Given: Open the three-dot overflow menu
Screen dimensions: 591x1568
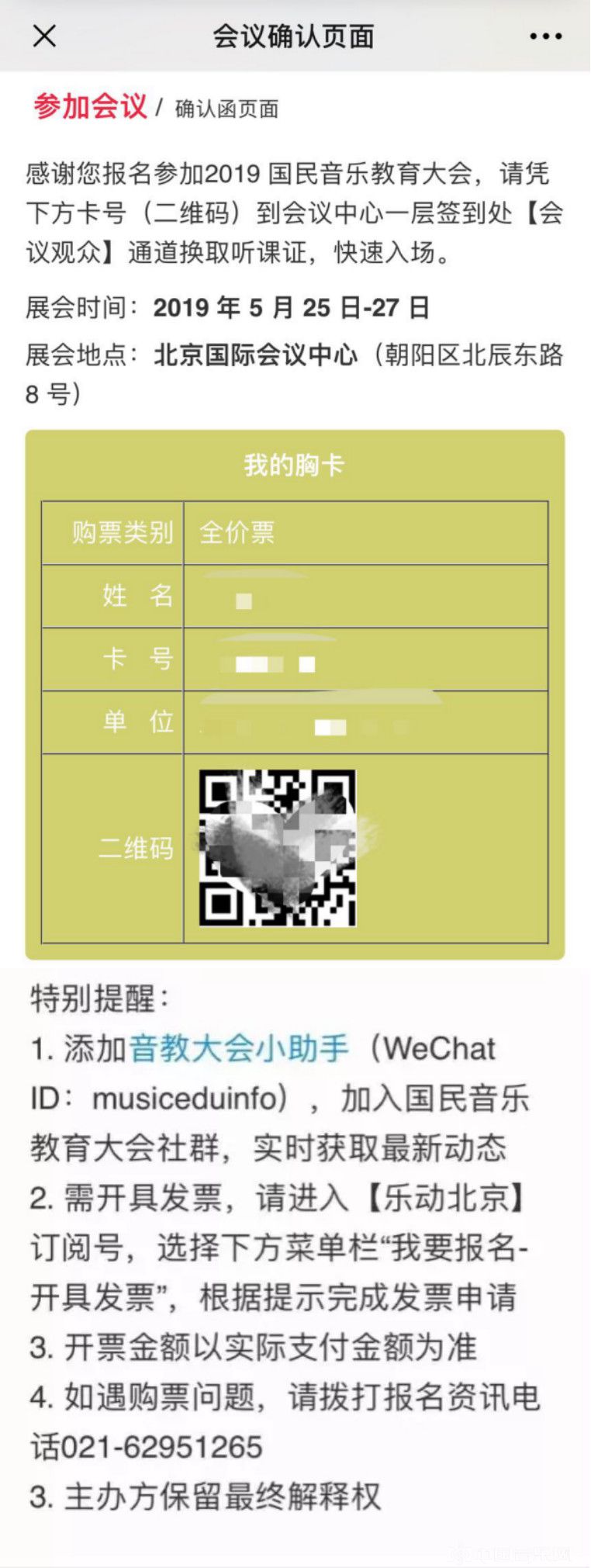Looking at the screenshot, I should (545, 36).
